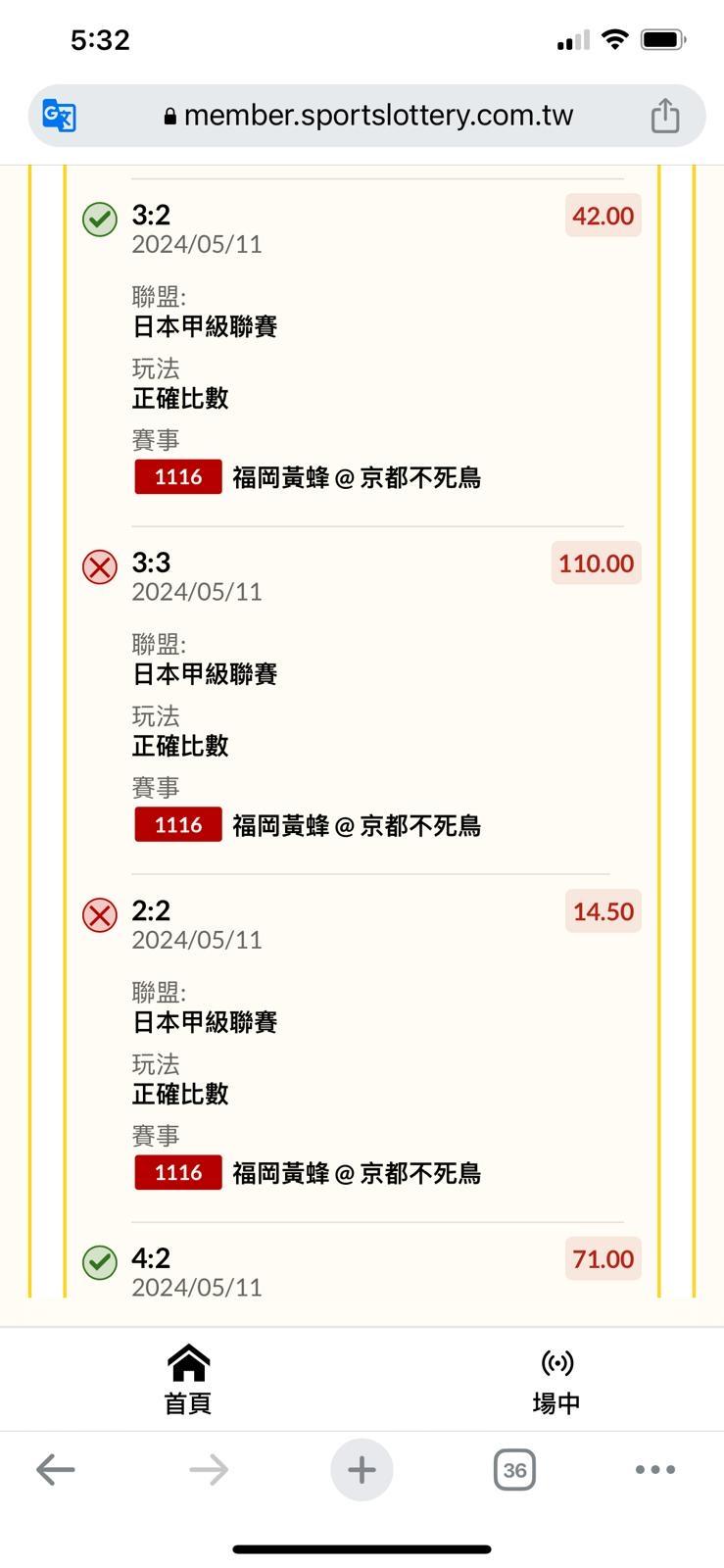Screen dimensions: 724x1568
Task: Open the Google Translate icon in address bar
Action: 60,116
